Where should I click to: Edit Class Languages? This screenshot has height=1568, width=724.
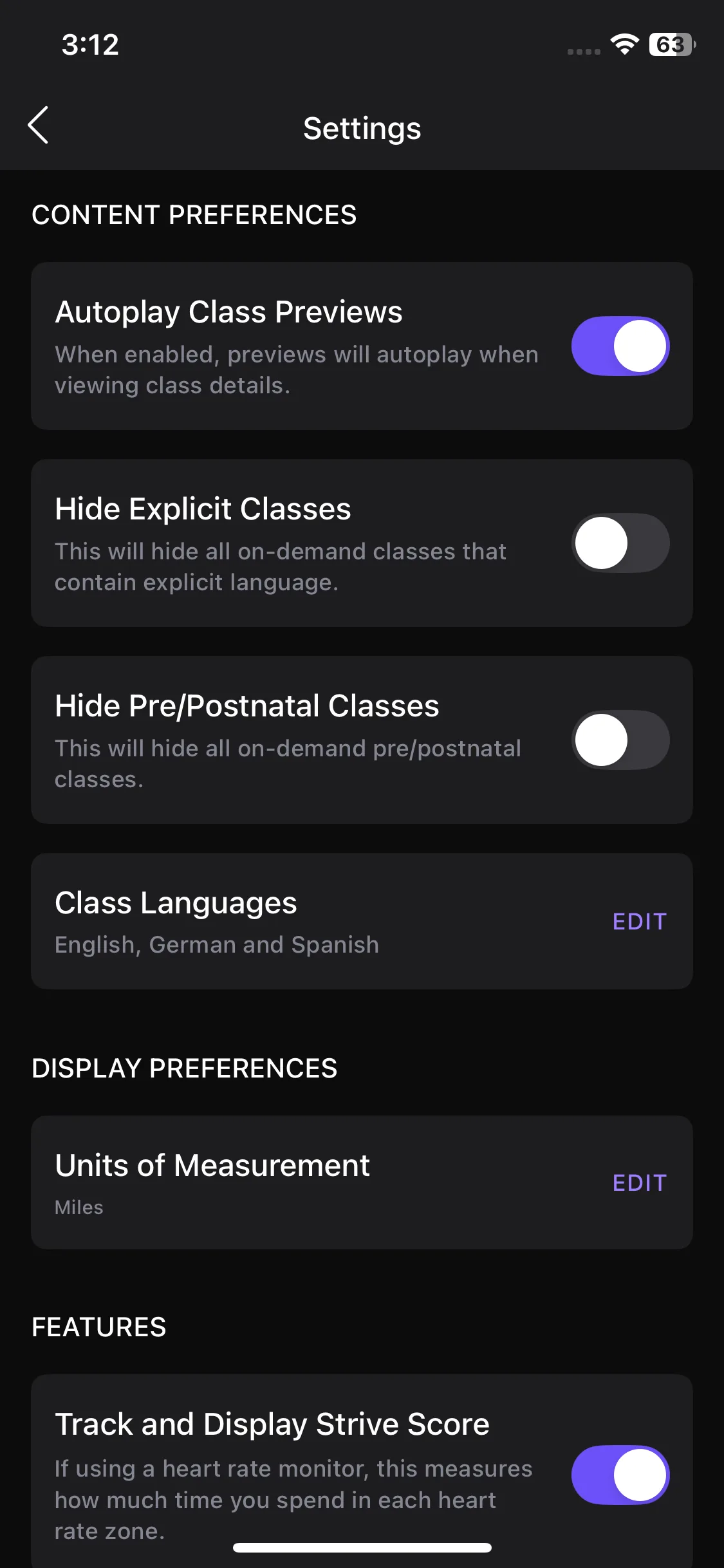click(x=639, y=921)
